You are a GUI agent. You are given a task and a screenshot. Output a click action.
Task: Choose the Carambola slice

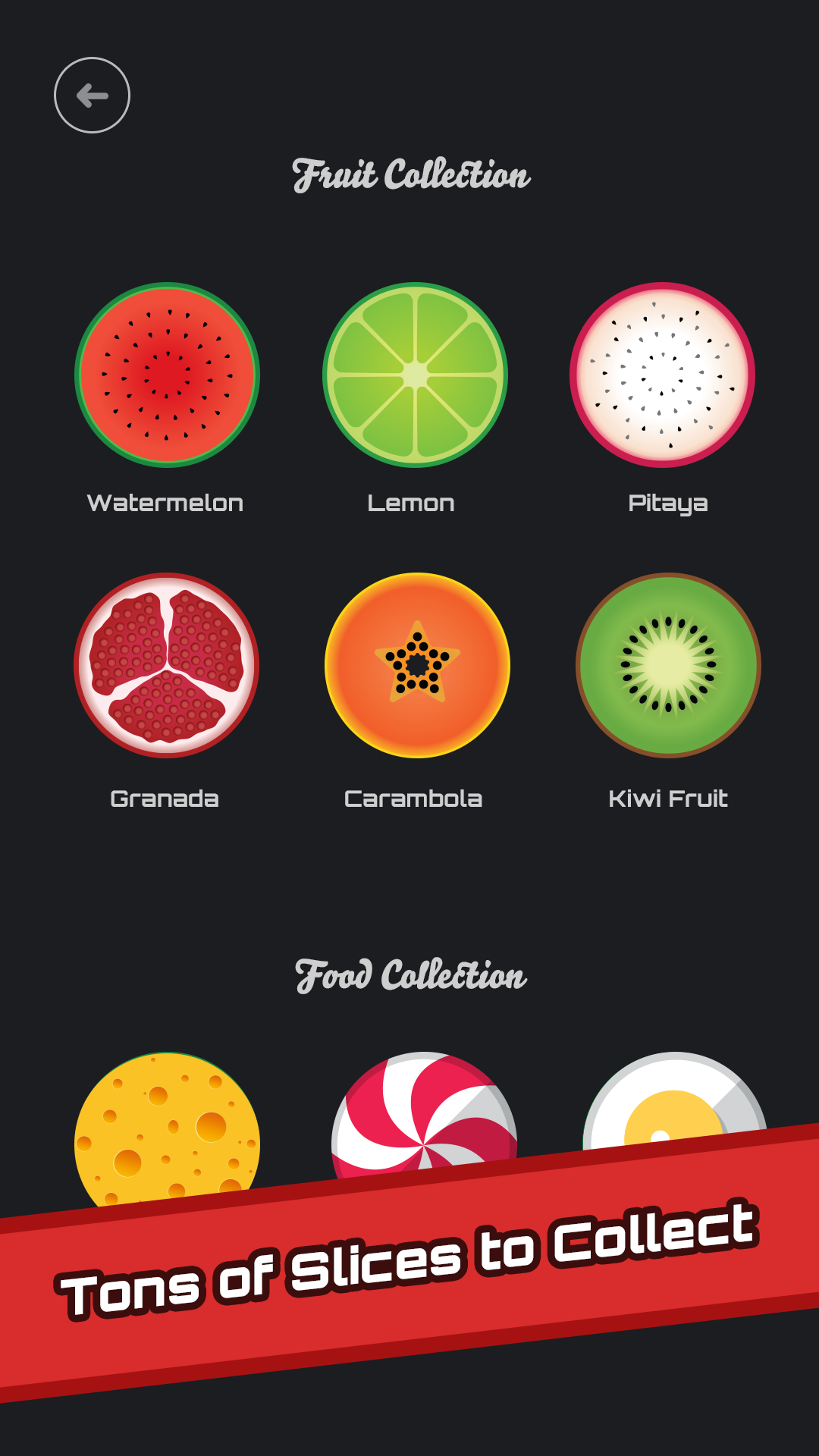tap(417, 665)
